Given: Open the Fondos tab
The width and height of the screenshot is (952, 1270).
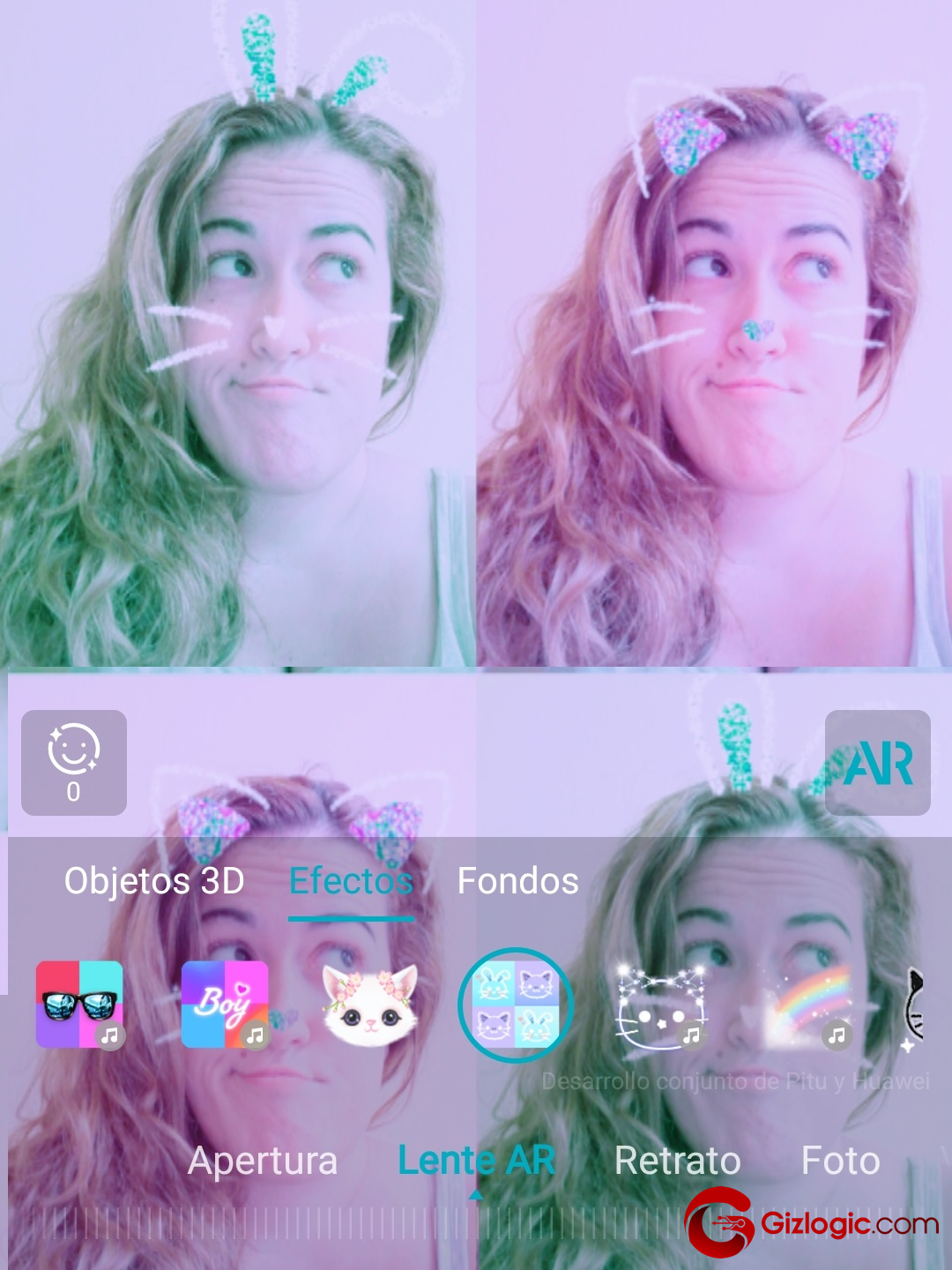Looking at the screenshot, I should (x=517, y=881).
